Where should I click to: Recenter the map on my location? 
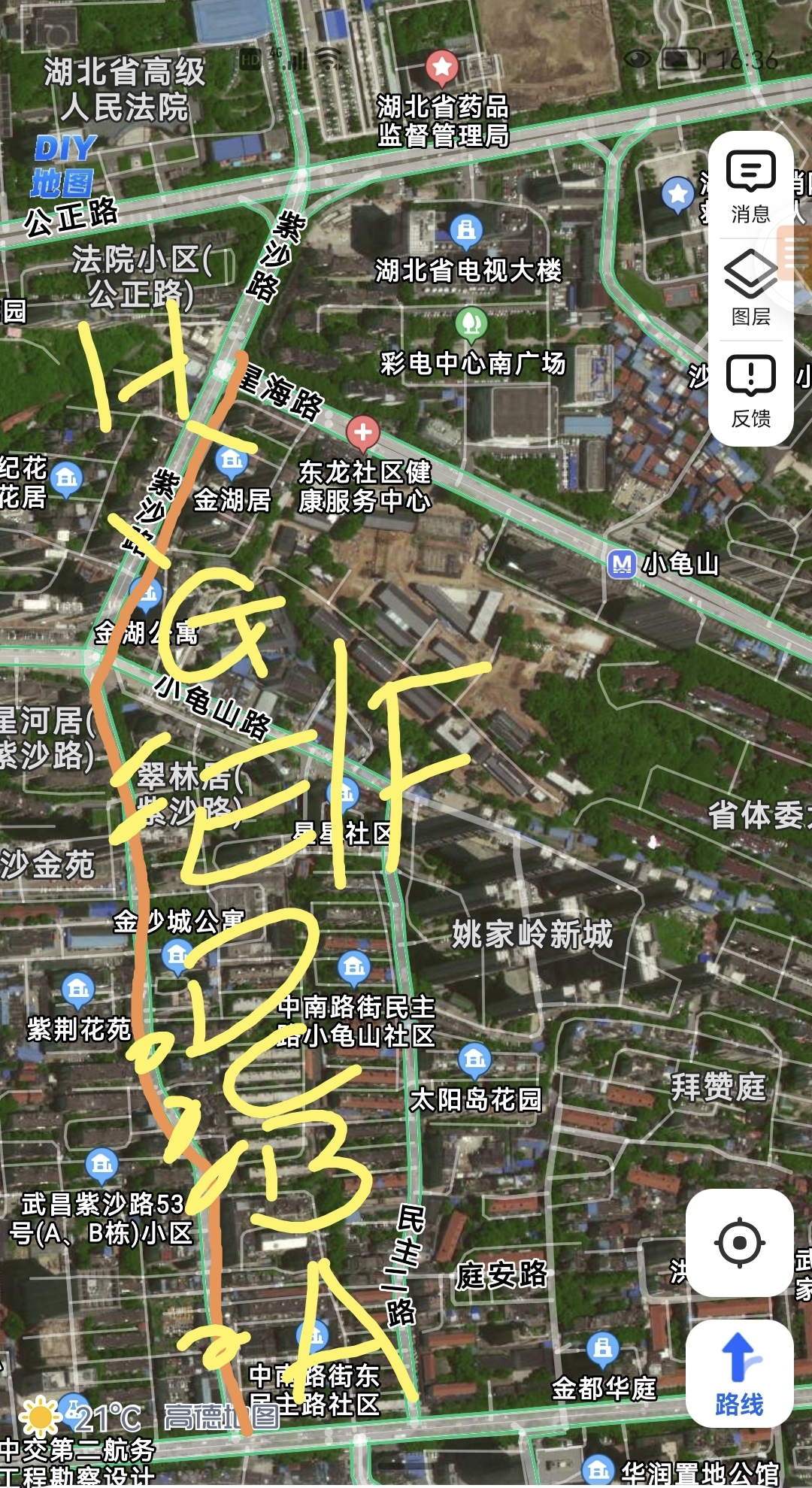(x=739, y=1243)
